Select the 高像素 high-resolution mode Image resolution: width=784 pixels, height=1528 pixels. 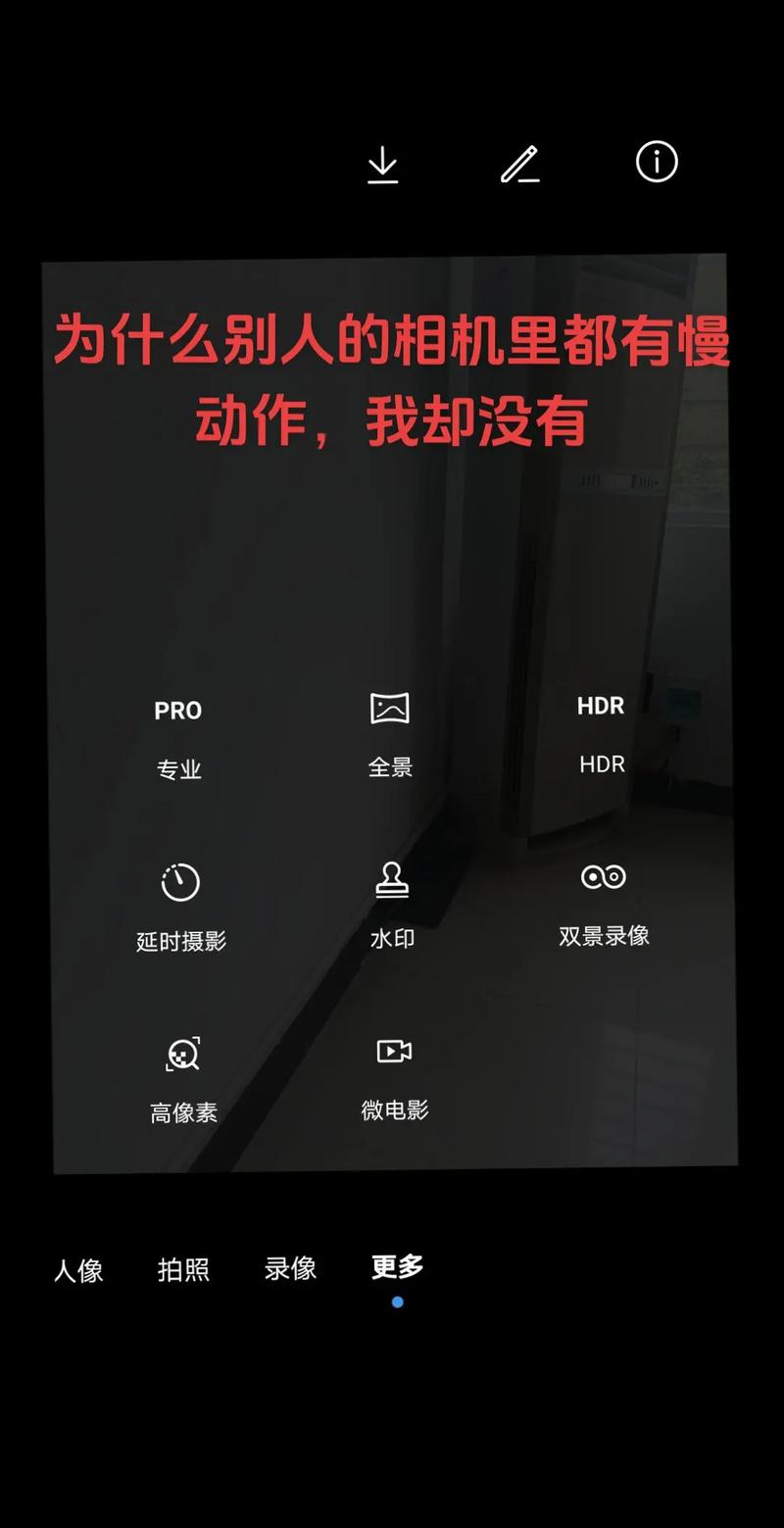tap(183, 1078)
